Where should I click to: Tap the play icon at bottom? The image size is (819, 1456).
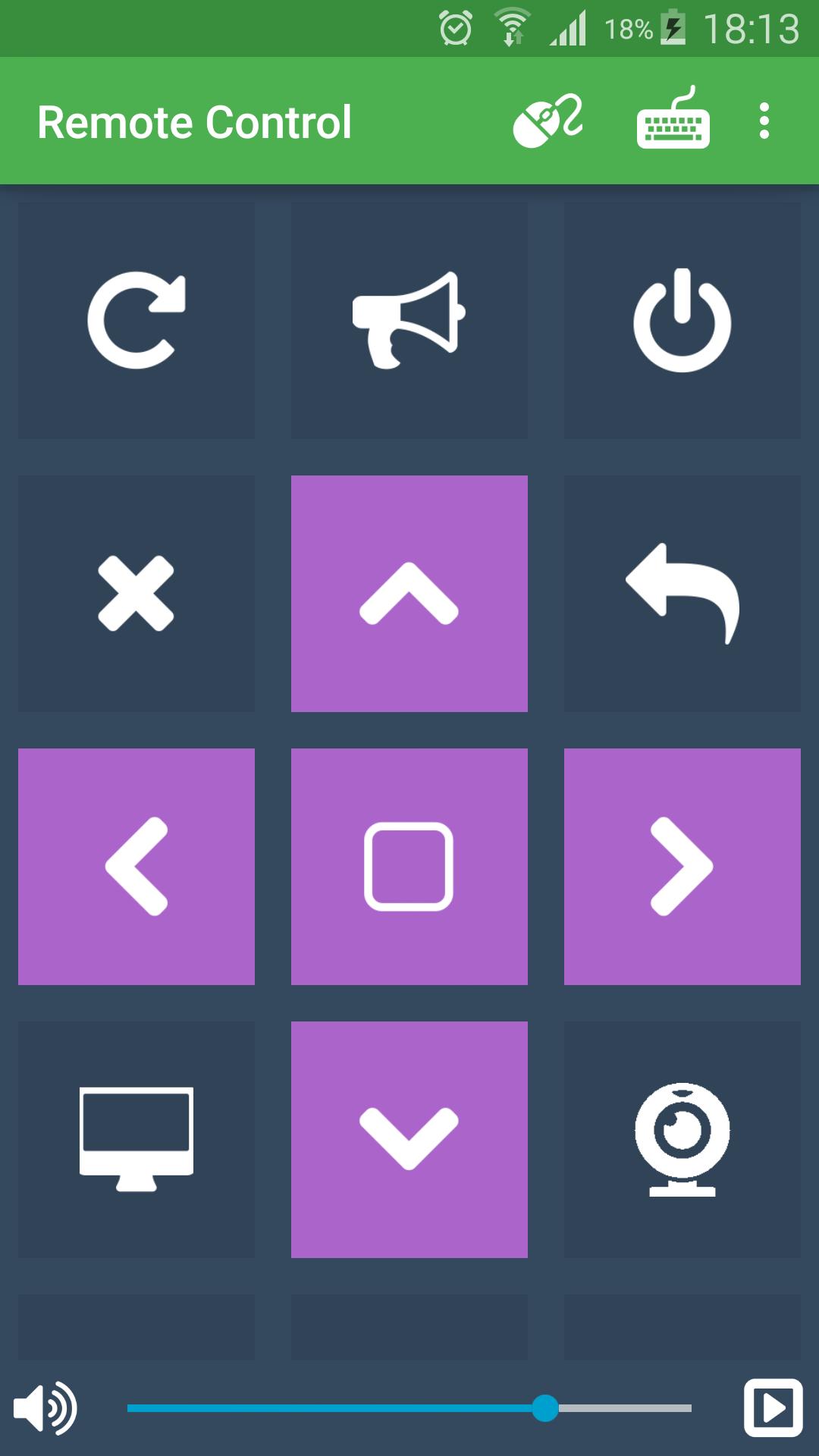[x=773, y=1408]
